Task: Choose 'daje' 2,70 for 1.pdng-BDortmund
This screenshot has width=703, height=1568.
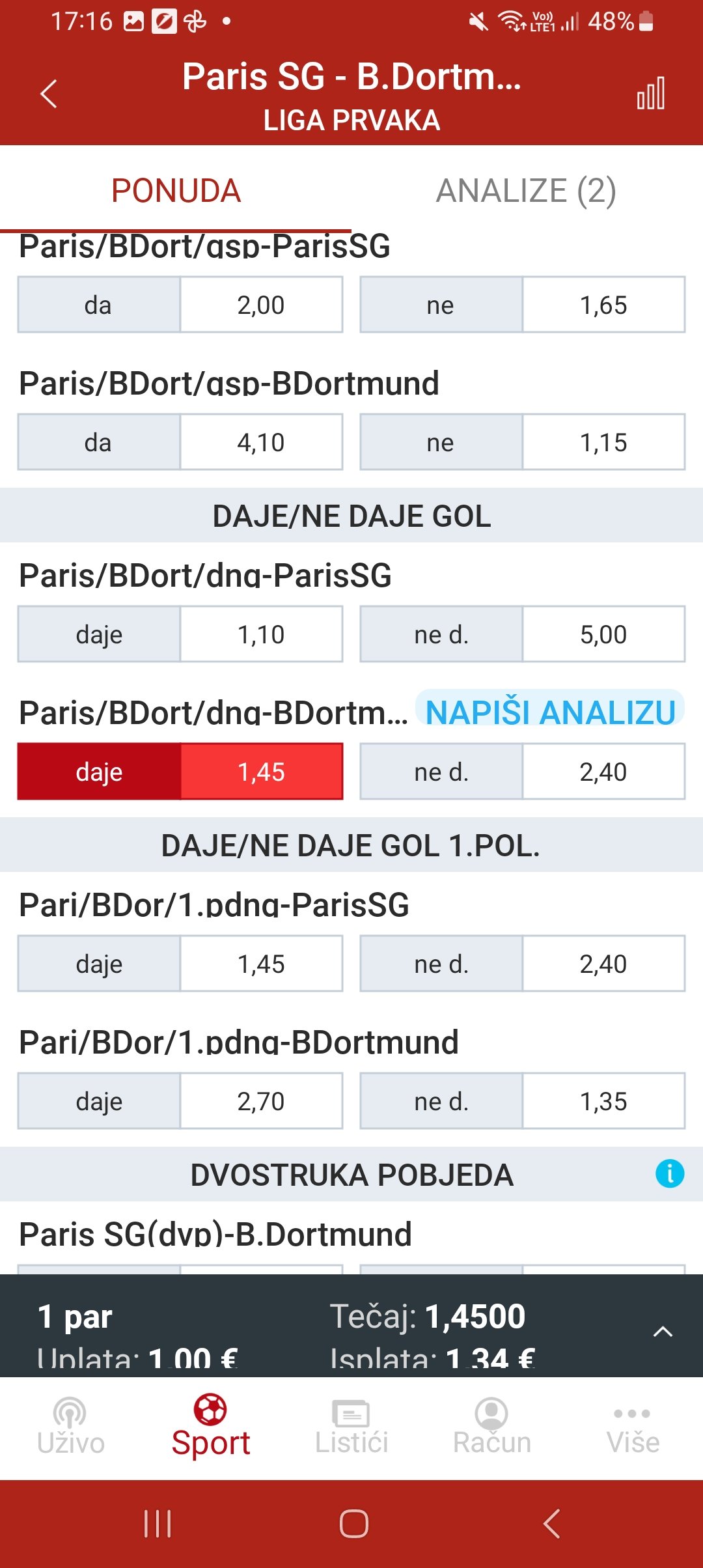Action: tap(180, 1101)
